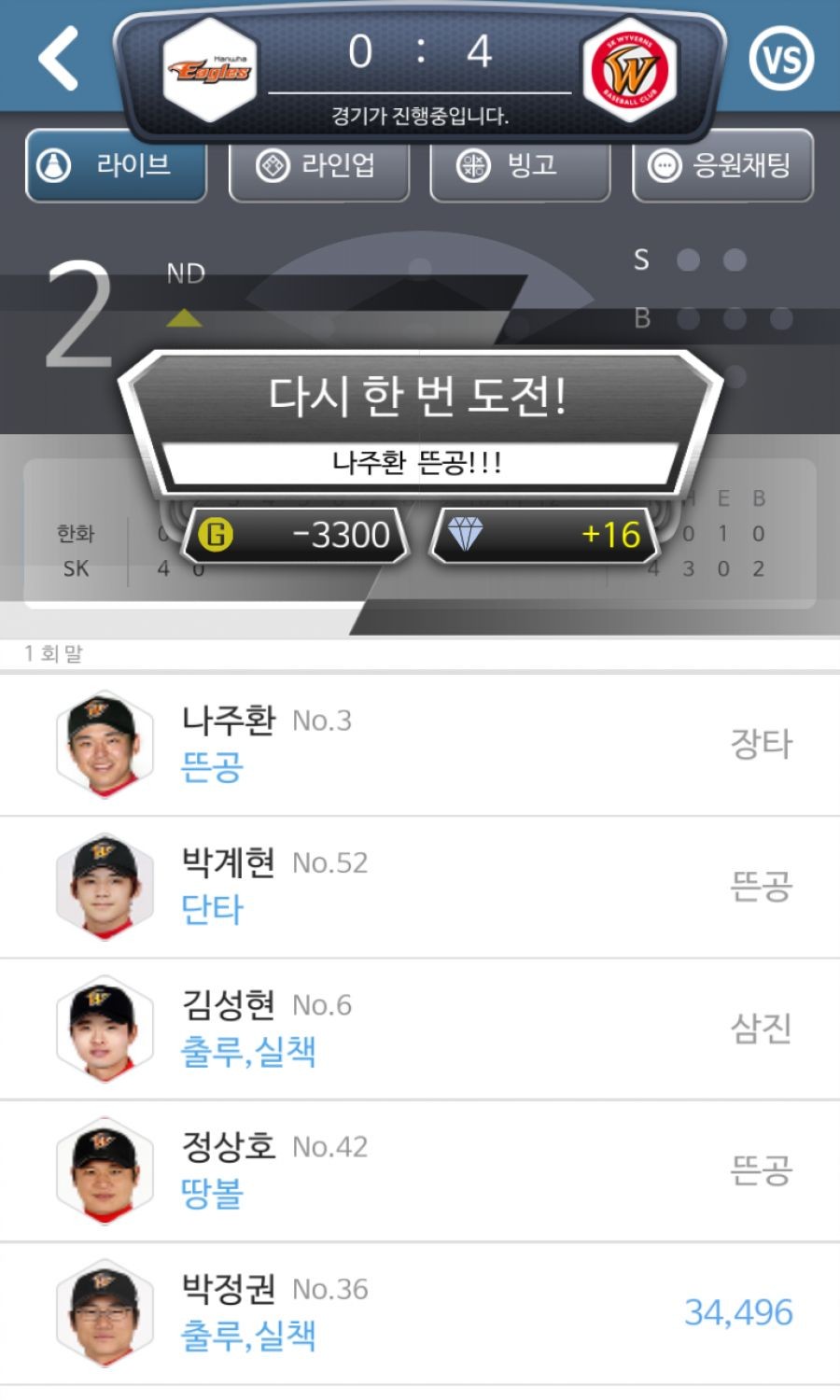Screen dimensions: 840x1400
Task: Open the 빙고 tab
Action: pos(519,166)
